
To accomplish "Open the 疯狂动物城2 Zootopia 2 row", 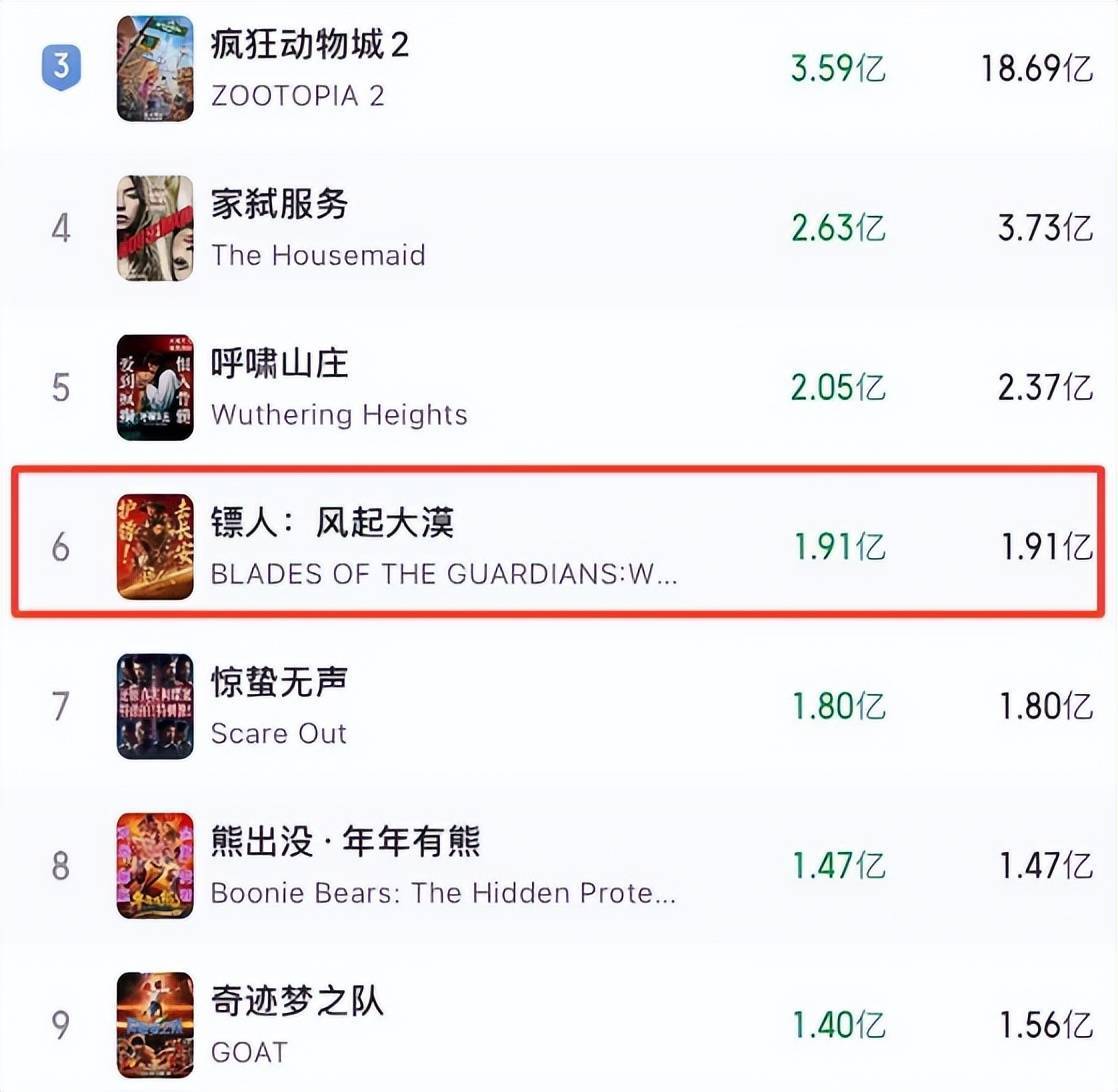I will point(559,68).
